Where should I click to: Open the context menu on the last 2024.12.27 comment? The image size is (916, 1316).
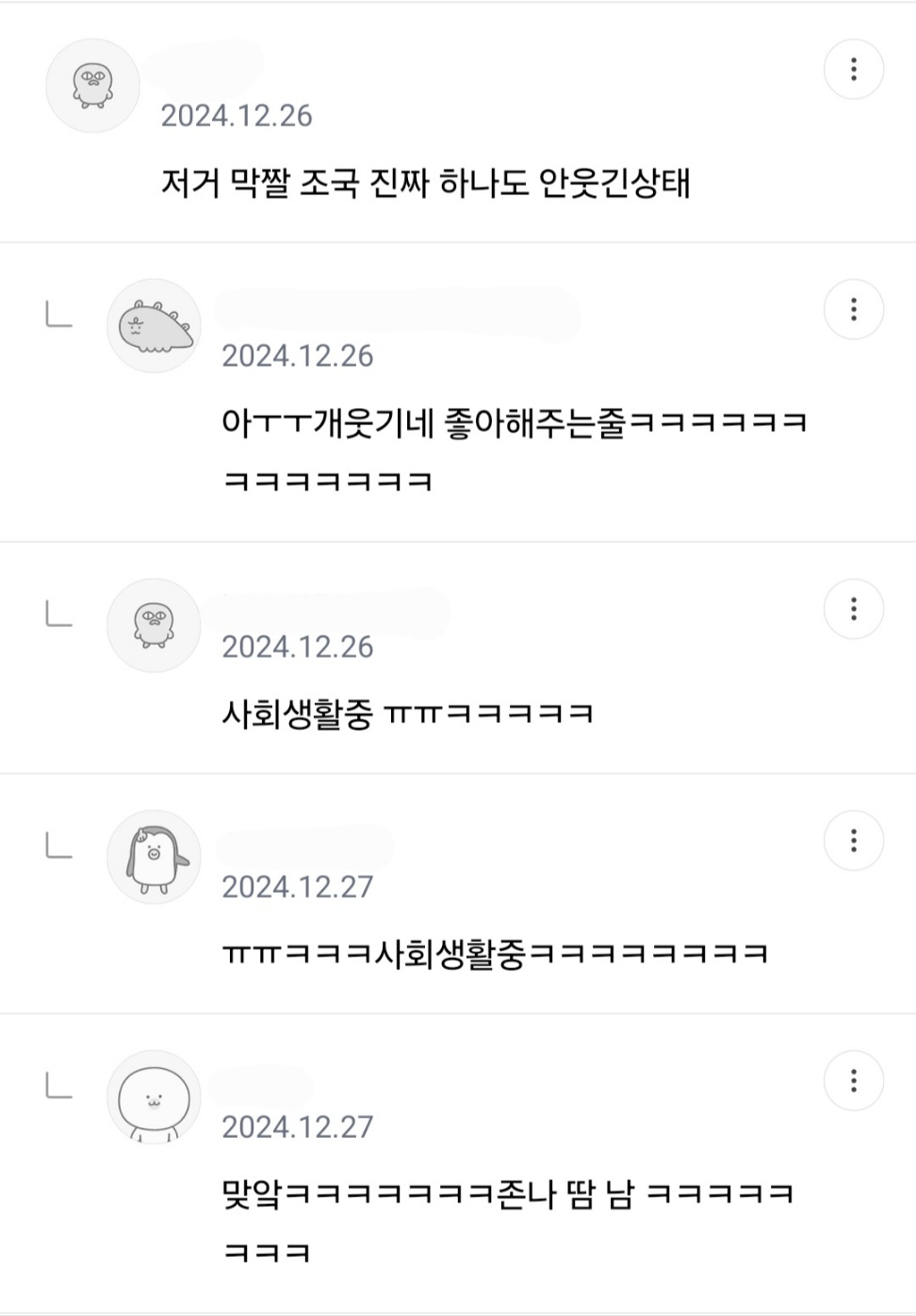point(854,1081)
